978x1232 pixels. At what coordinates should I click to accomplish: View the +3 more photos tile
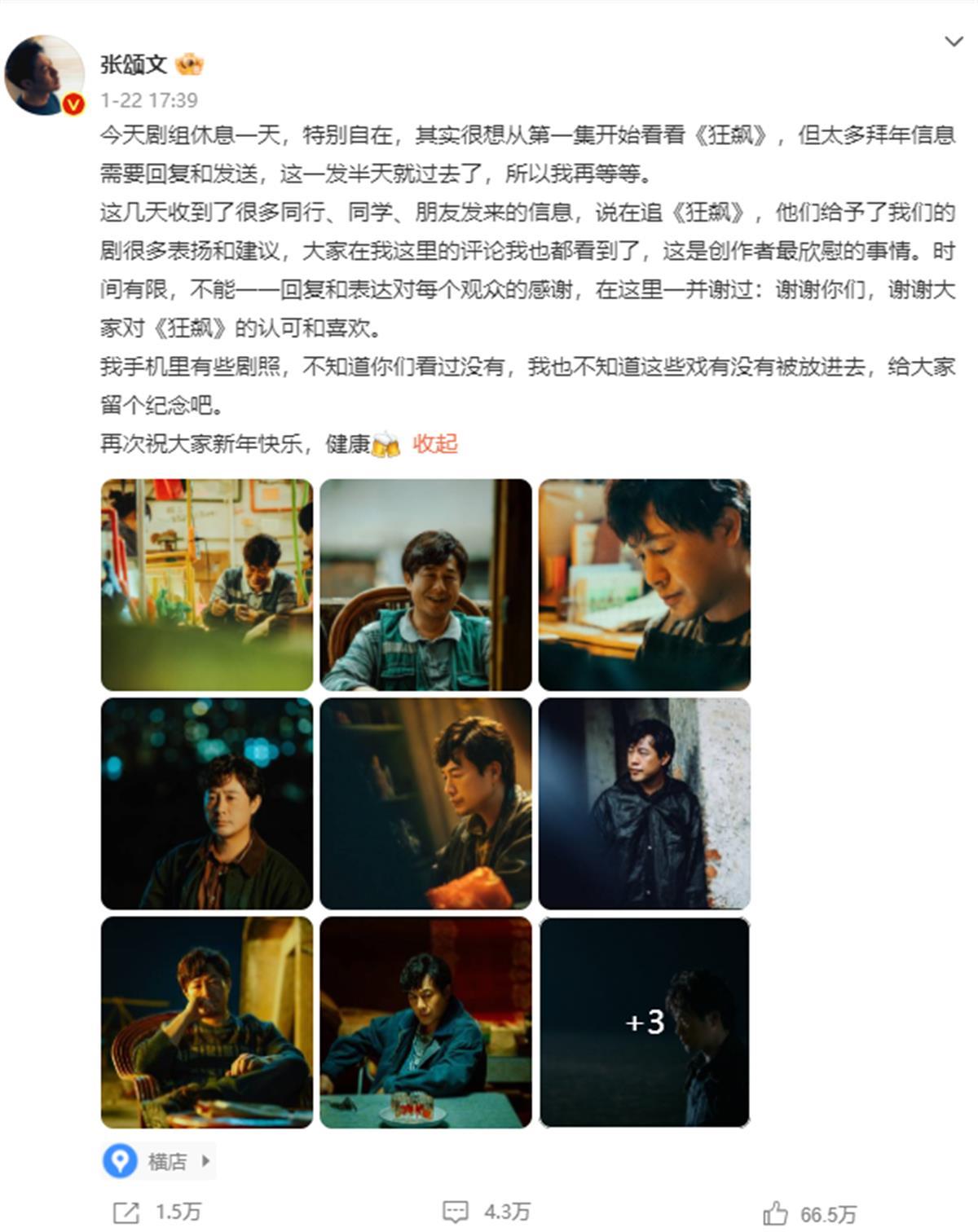(644, 1022)
